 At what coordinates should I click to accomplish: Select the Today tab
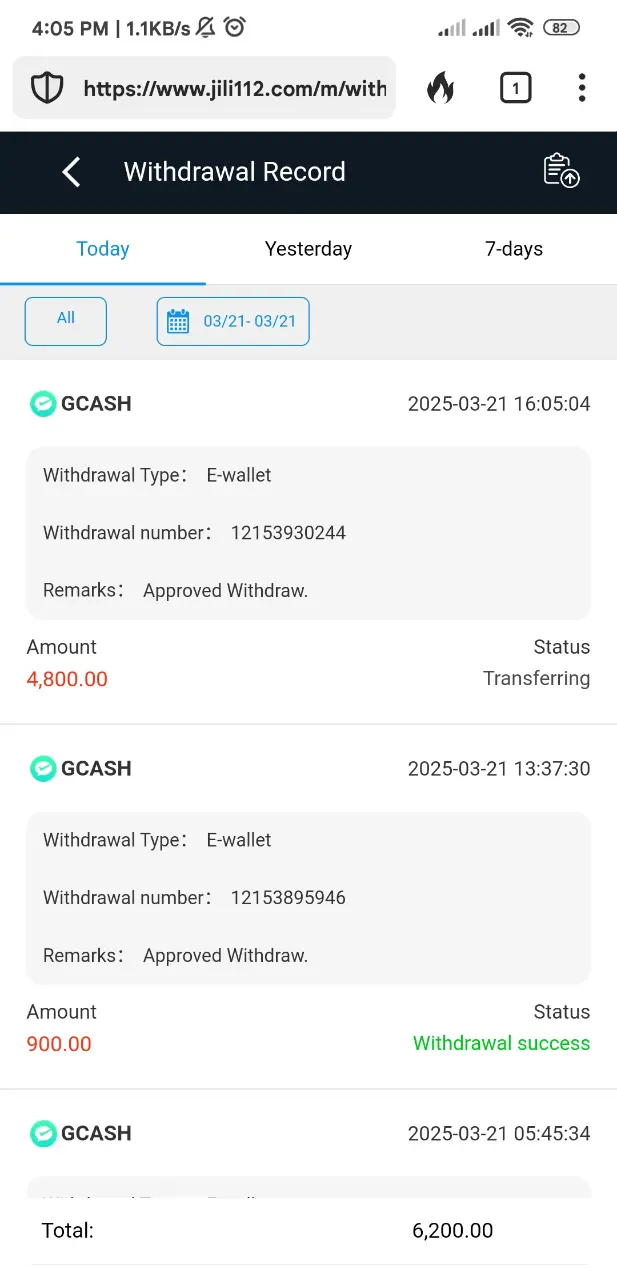[x=103, y=249]
